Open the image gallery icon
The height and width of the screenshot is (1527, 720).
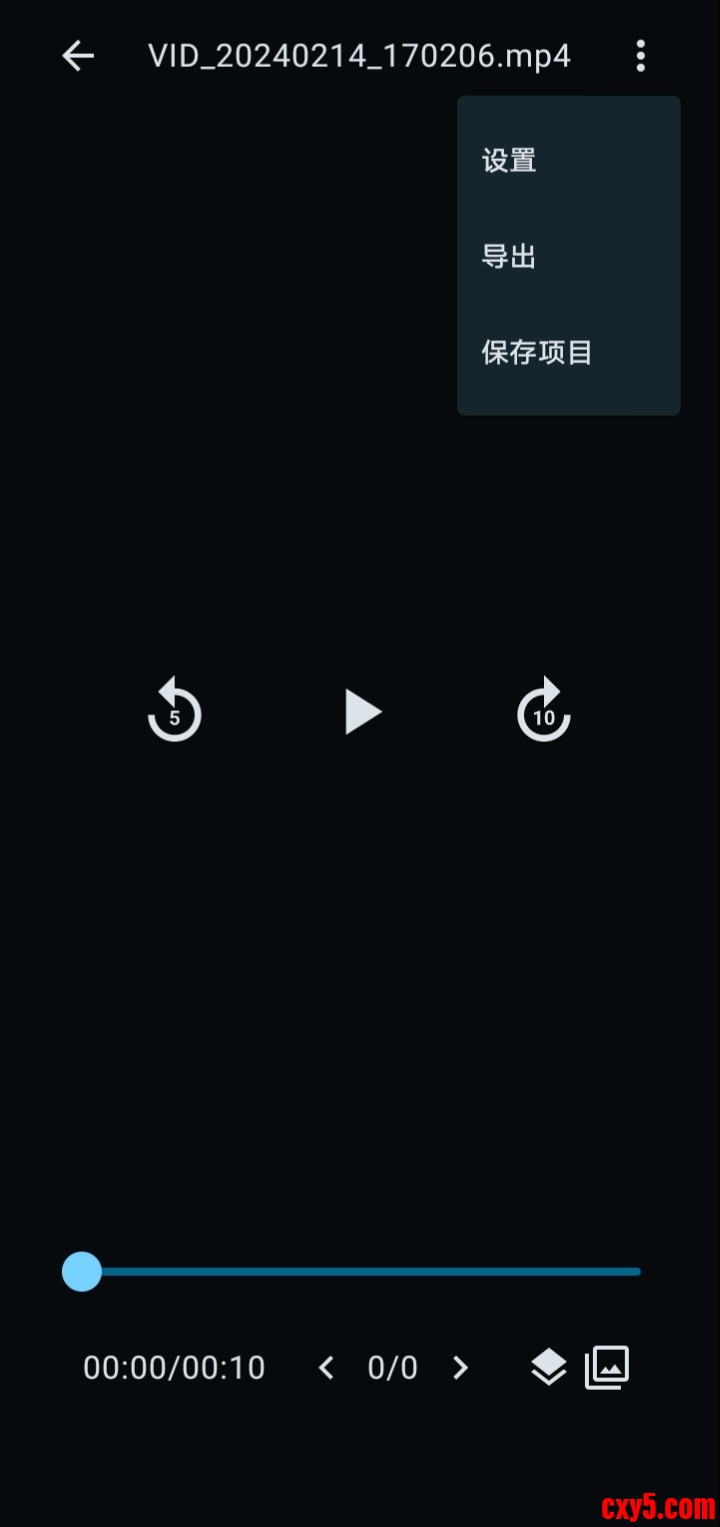[x=607, y=1367]
